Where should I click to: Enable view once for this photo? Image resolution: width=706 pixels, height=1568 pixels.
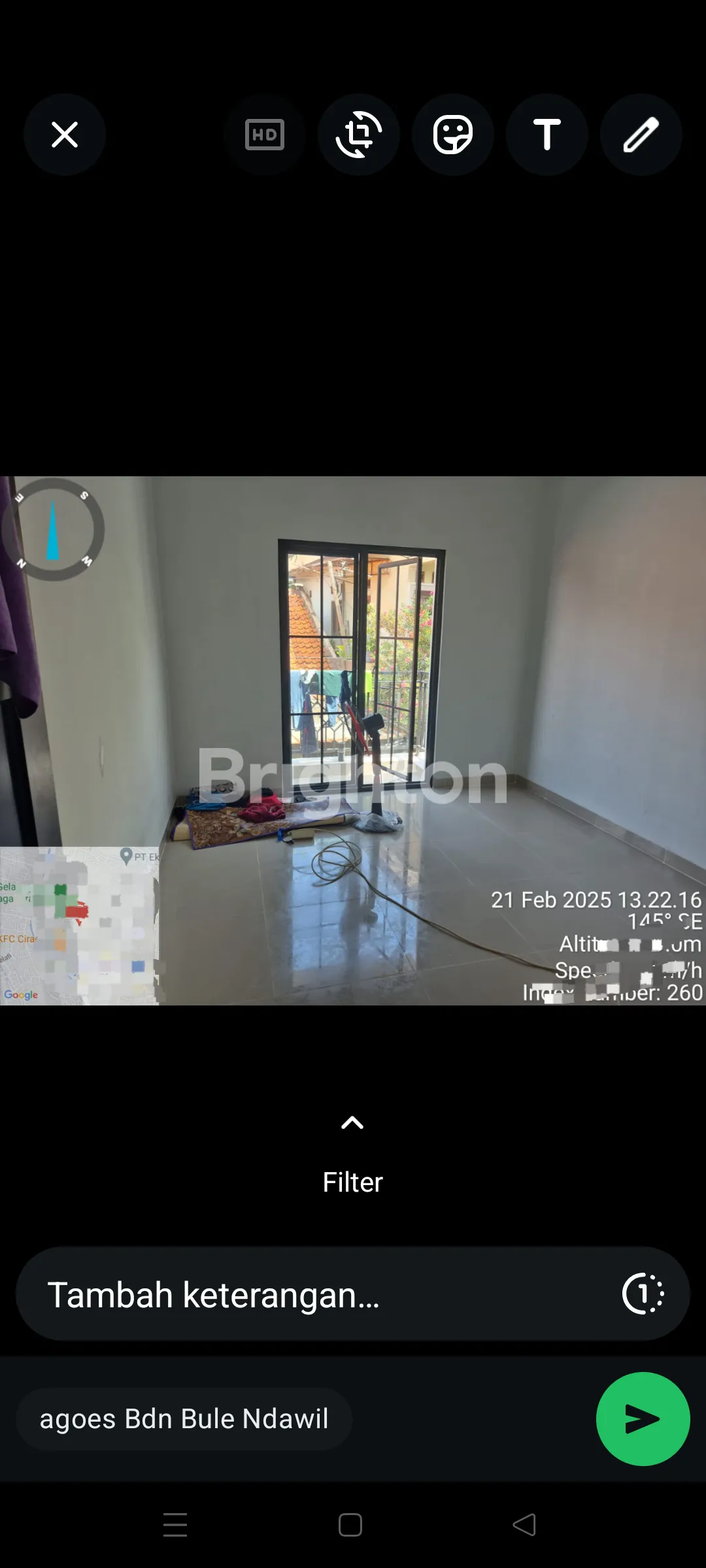[x=643, y=1294]
